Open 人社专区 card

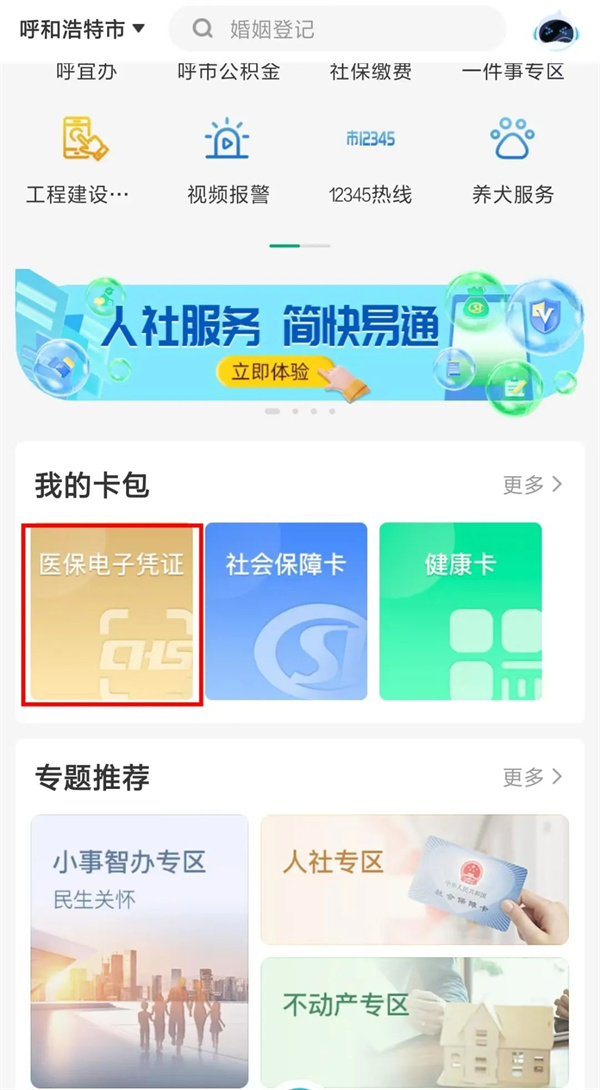click(x=414, y=879)
